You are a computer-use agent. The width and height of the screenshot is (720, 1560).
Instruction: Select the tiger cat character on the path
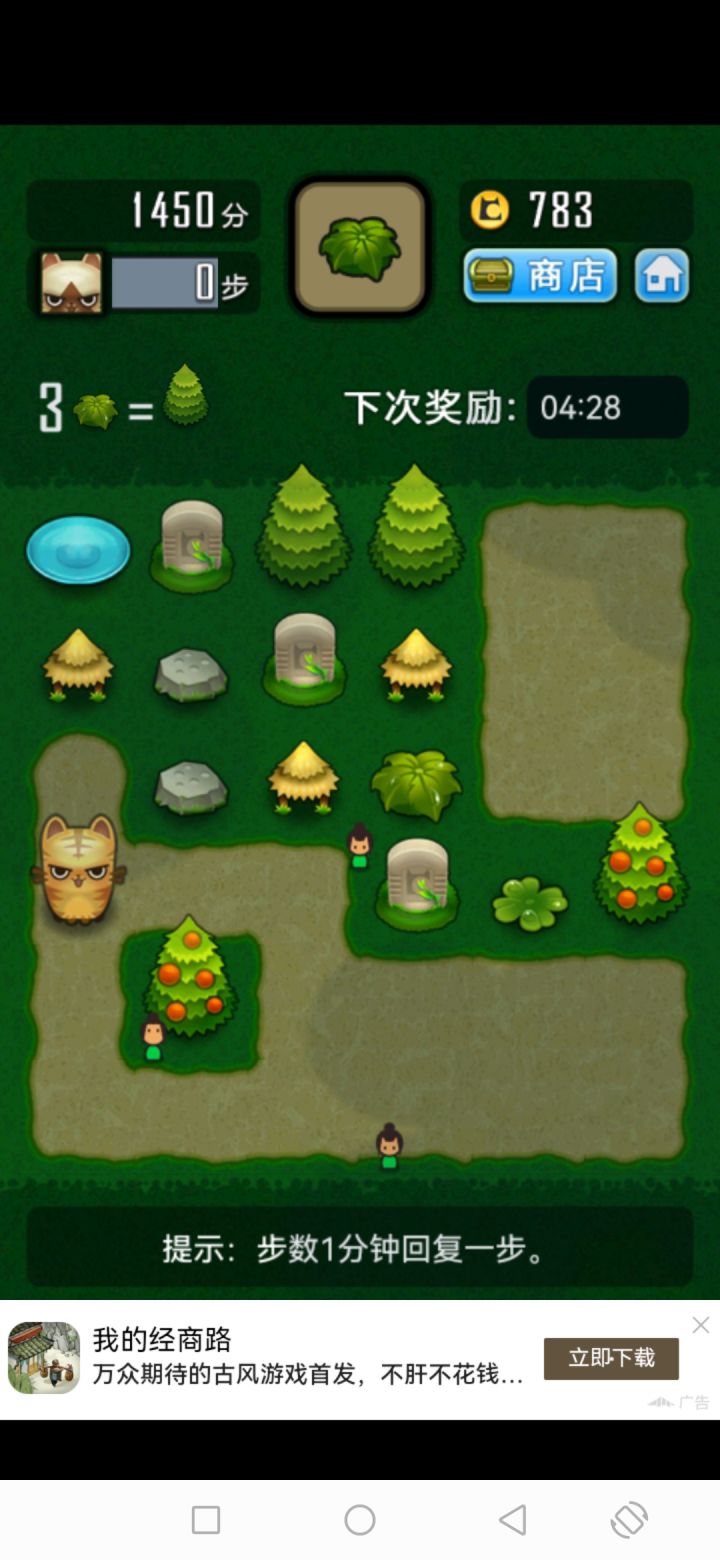pyautogui.click(x=80, y=870)
